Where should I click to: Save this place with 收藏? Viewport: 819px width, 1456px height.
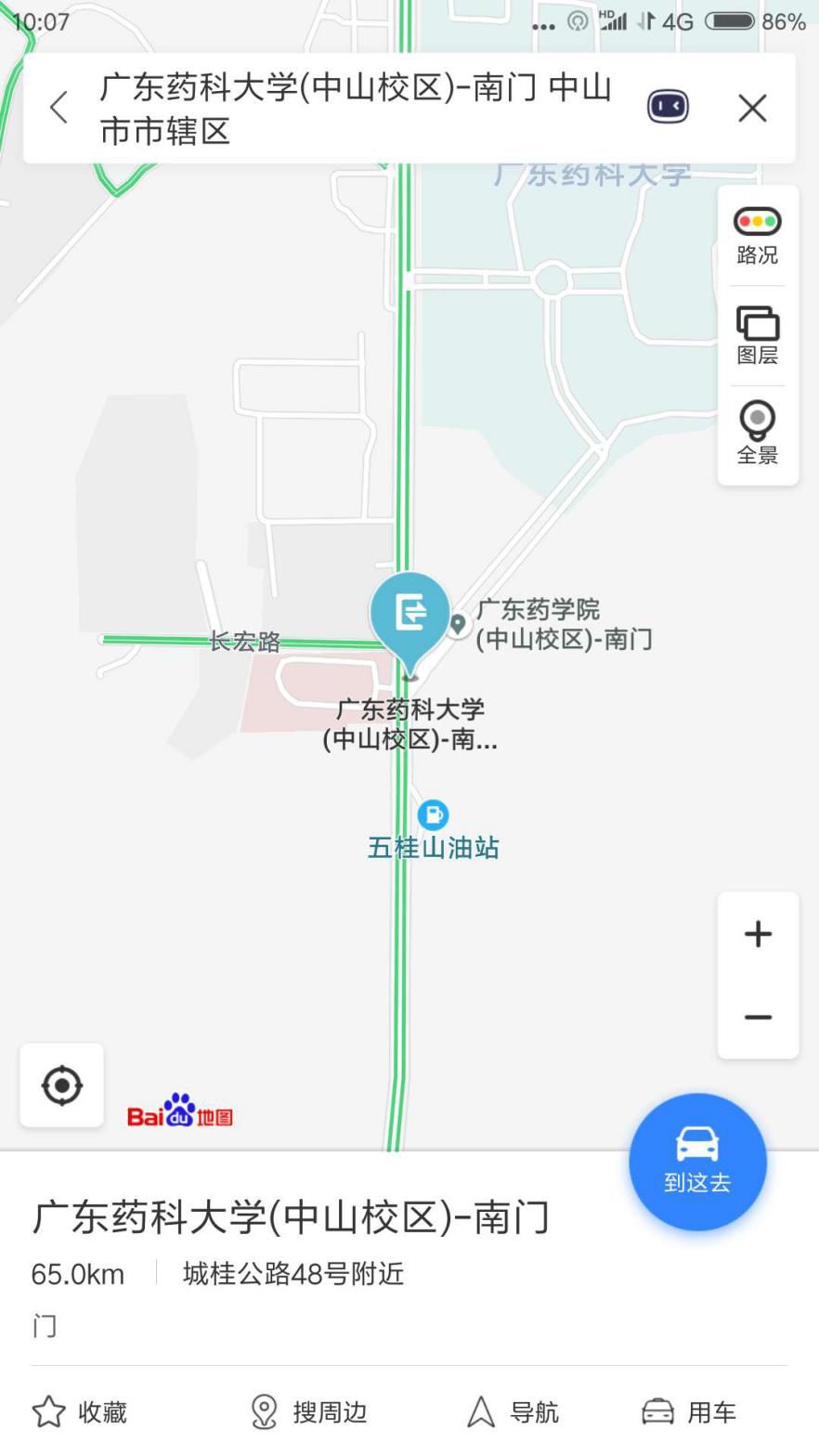pyautogui.click(x=80, y=1412)
